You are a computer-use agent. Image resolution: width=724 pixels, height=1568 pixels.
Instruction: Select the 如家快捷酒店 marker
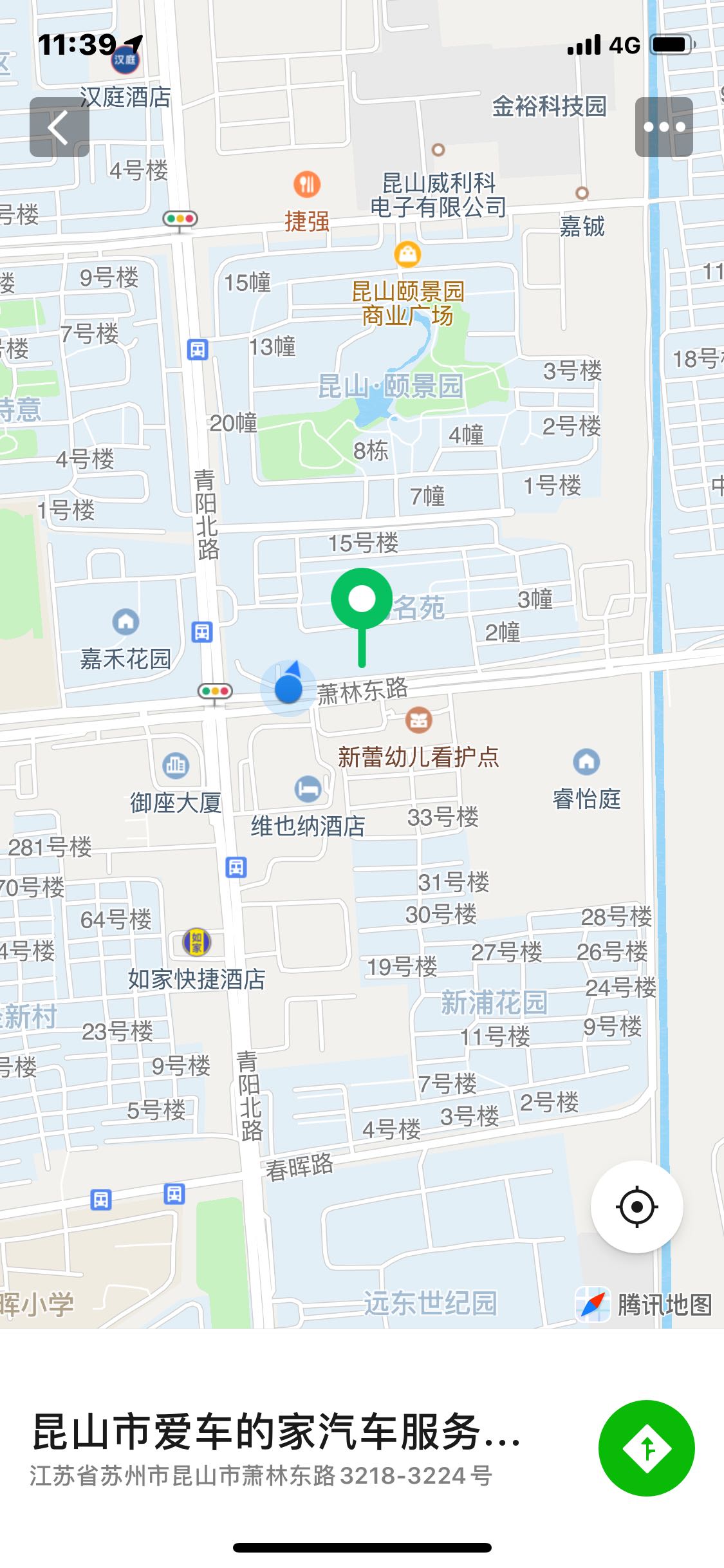[x=197, y=942]
